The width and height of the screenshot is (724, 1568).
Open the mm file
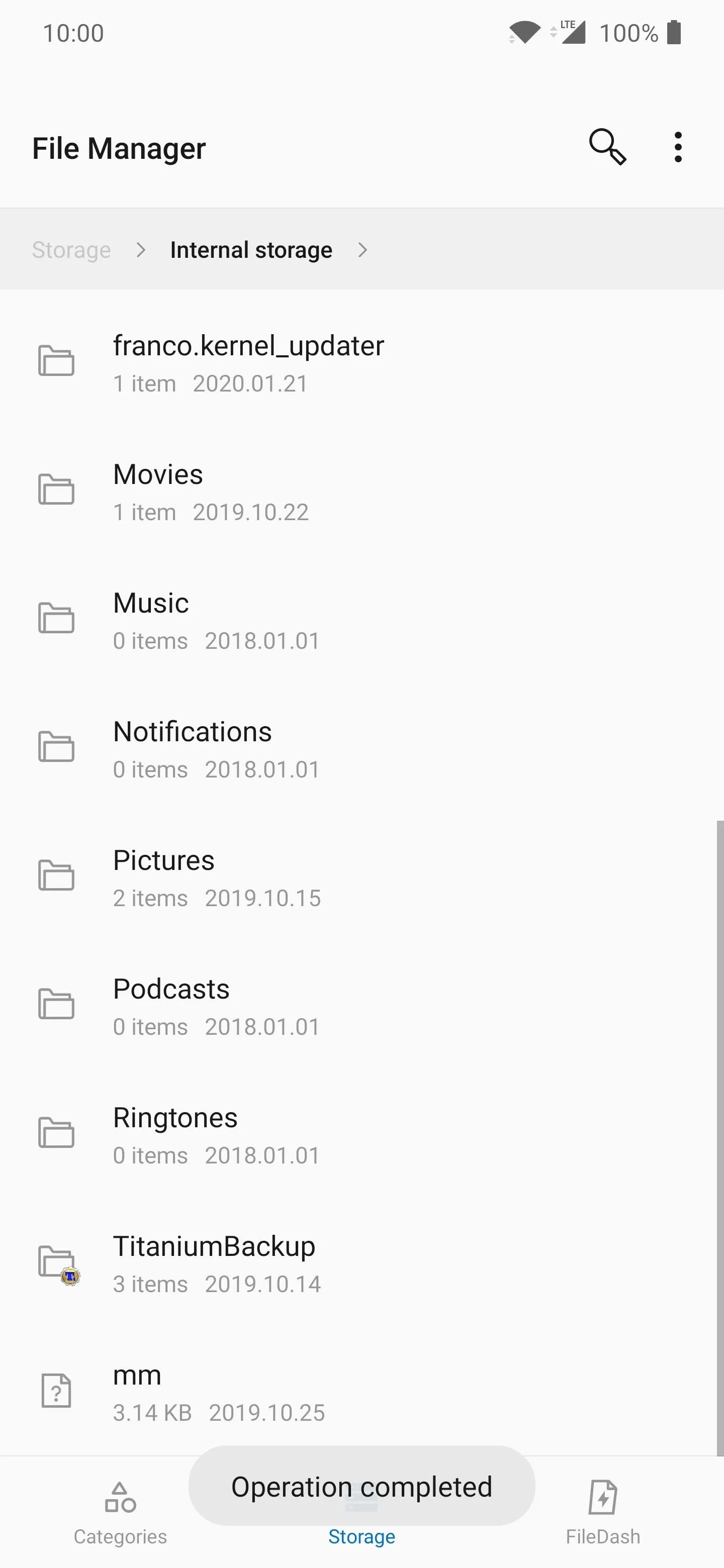(x=361, y=1392)
